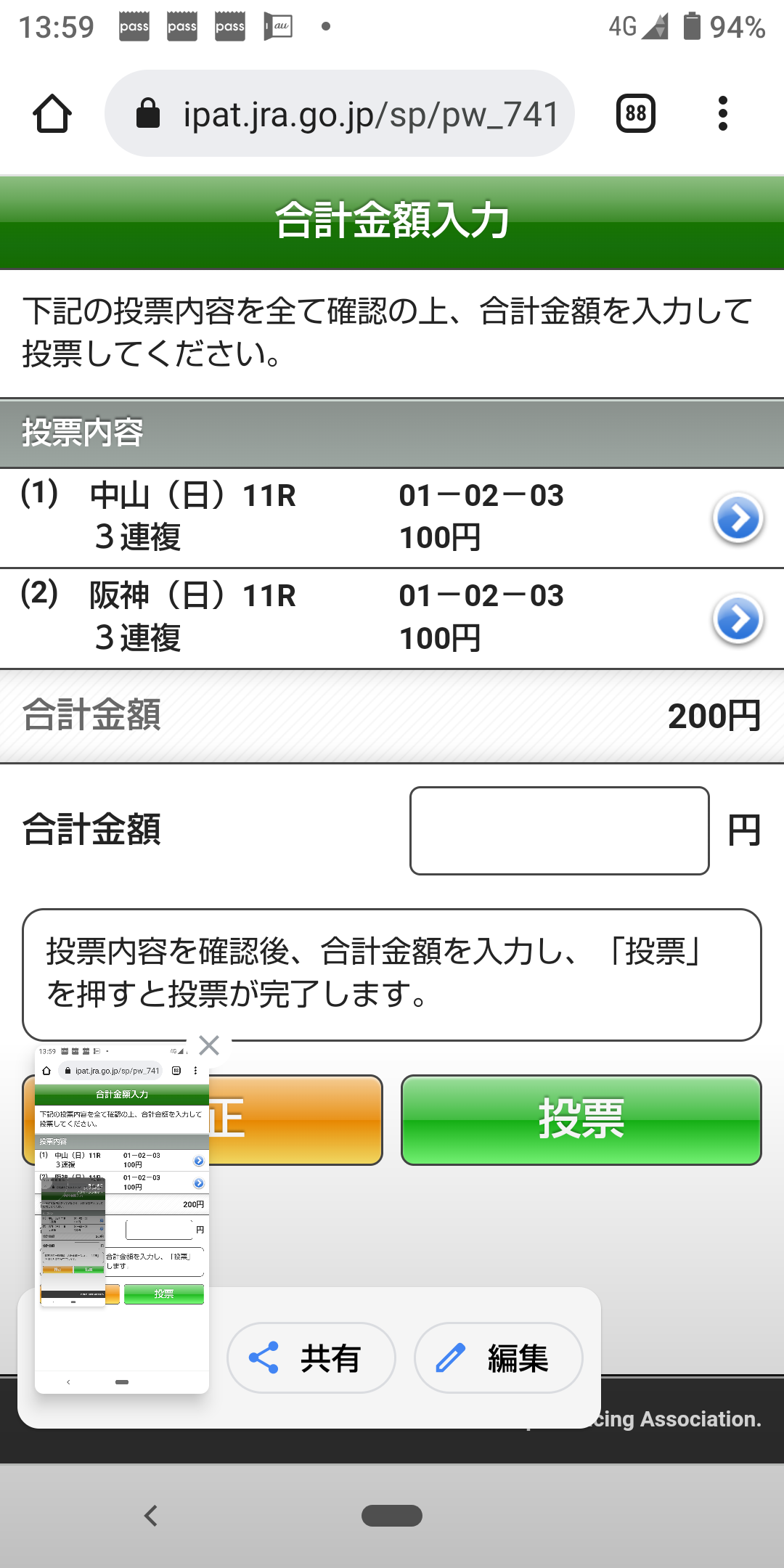The image size is (784, 1568).
Task: Dismiss the screenshot preview with the X
Action: (x=208, y=1046)
